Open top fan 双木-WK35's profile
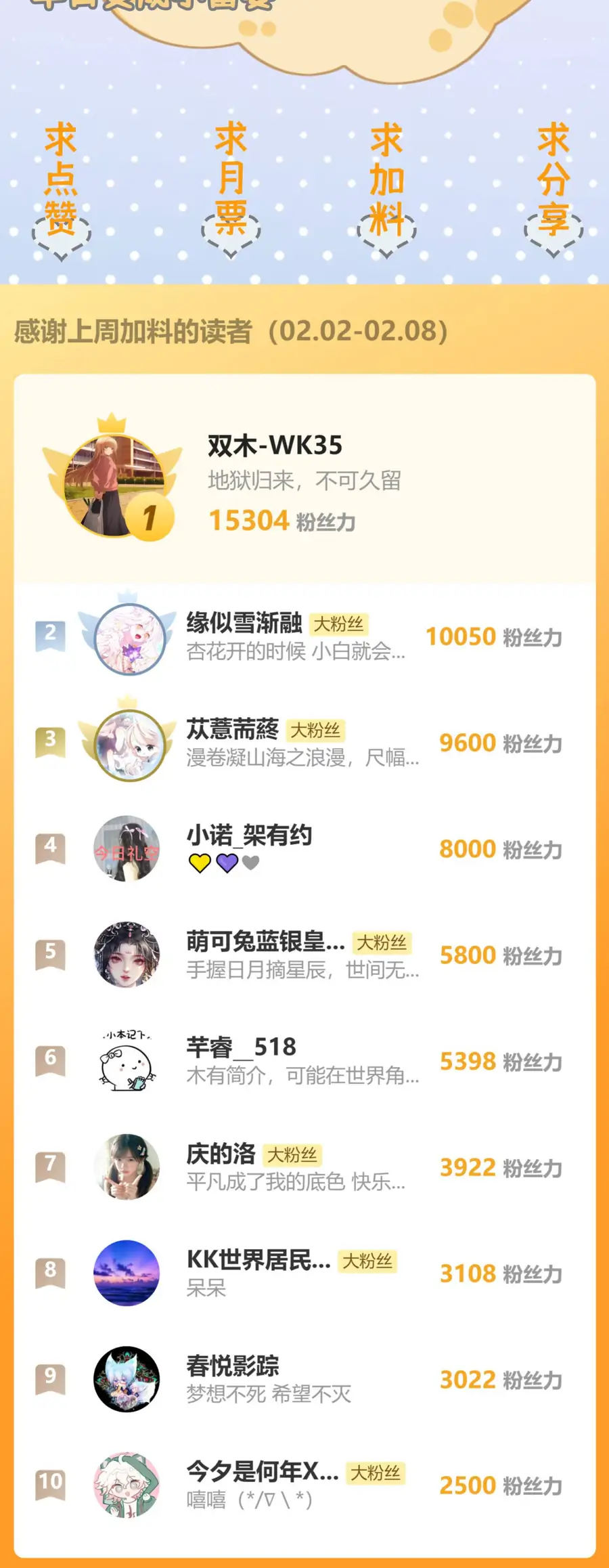This screenshot has height=1568, width=609. point(274,446)
